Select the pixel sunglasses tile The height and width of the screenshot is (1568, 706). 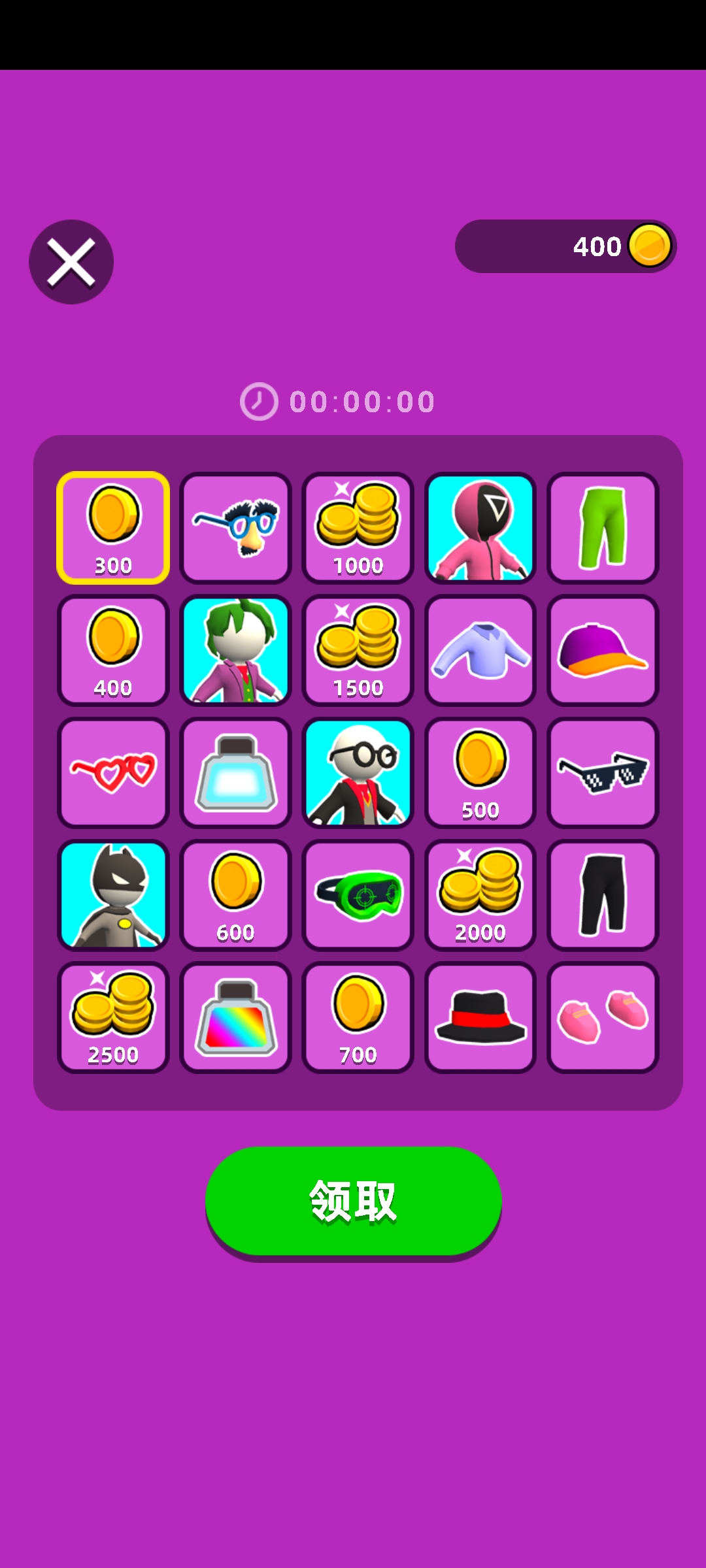tap(603, 773)
